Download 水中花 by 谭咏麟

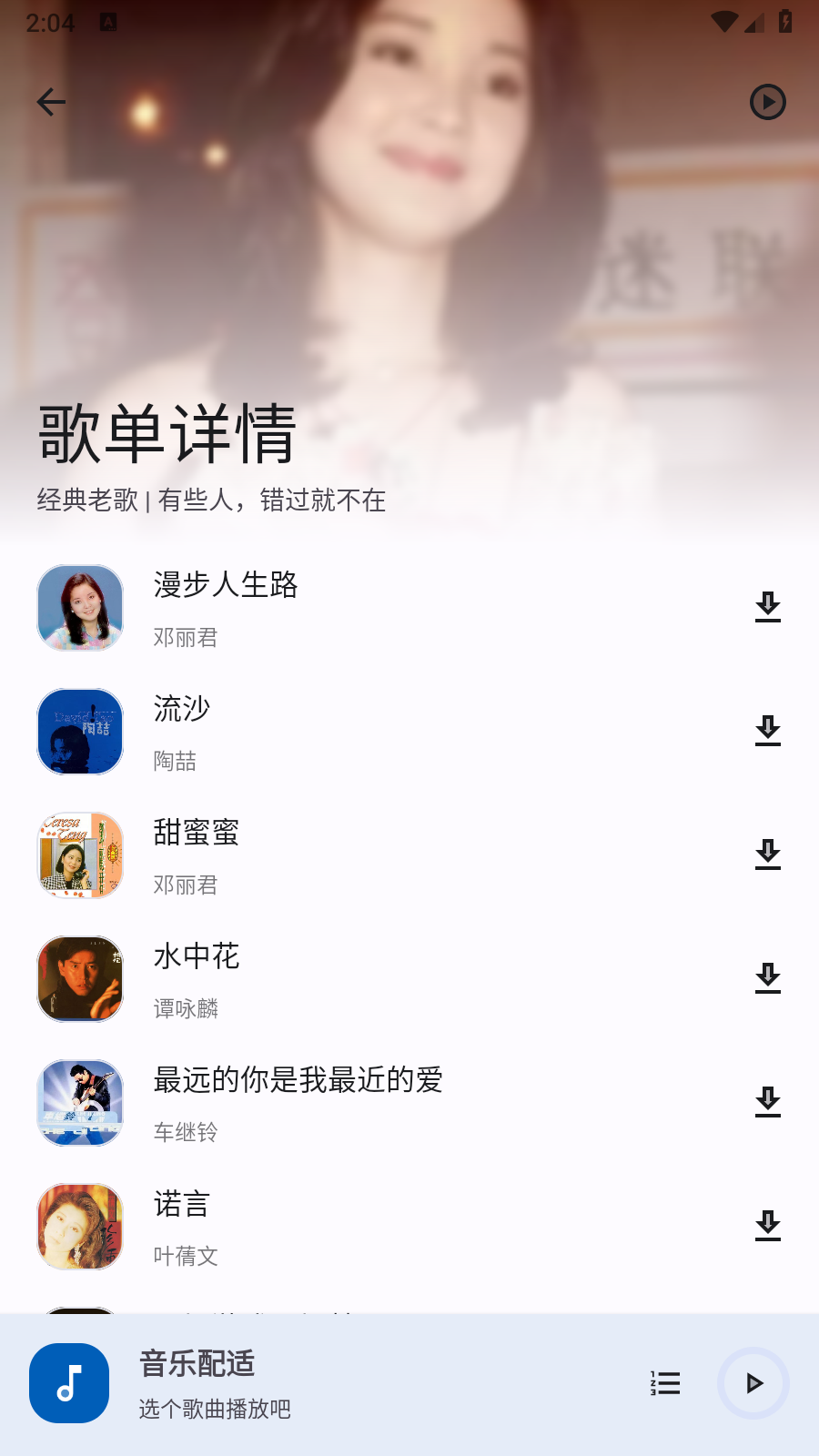pos(769,979)
